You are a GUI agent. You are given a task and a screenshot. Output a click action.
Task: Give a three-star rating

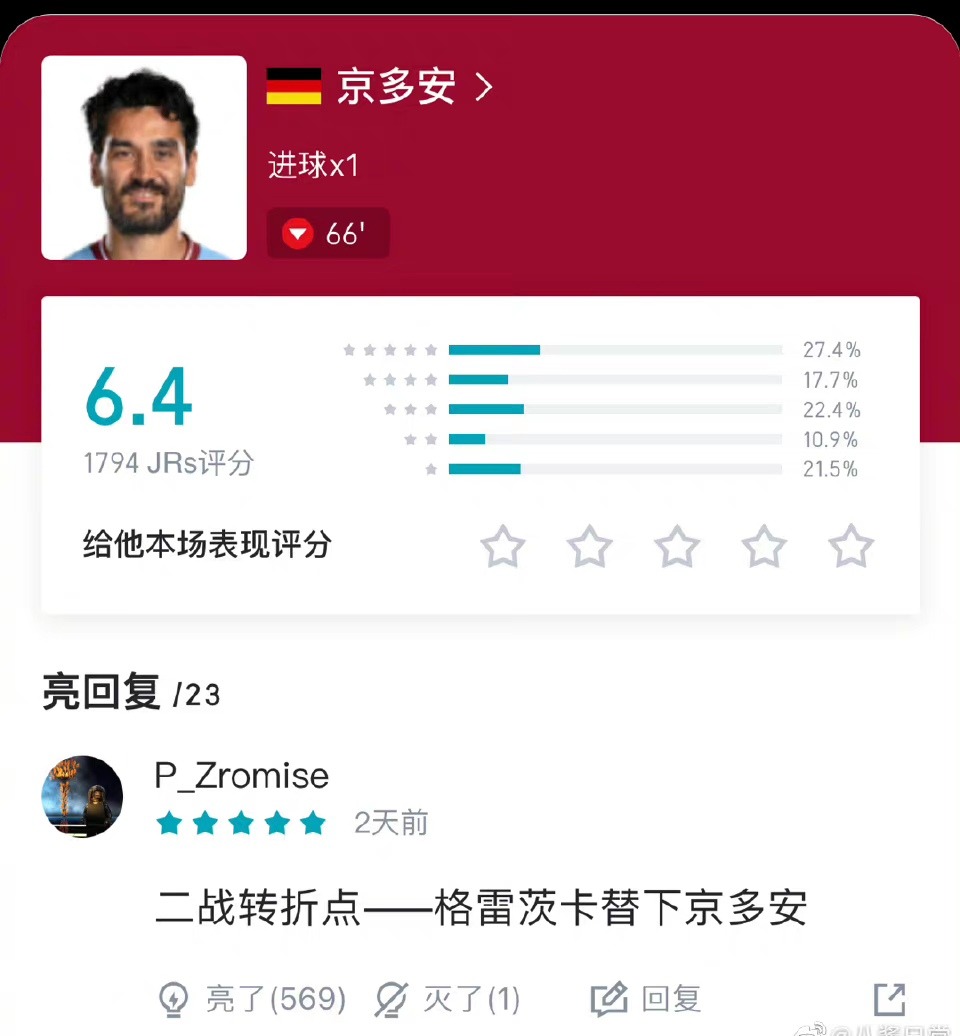(x=677, y=547)
